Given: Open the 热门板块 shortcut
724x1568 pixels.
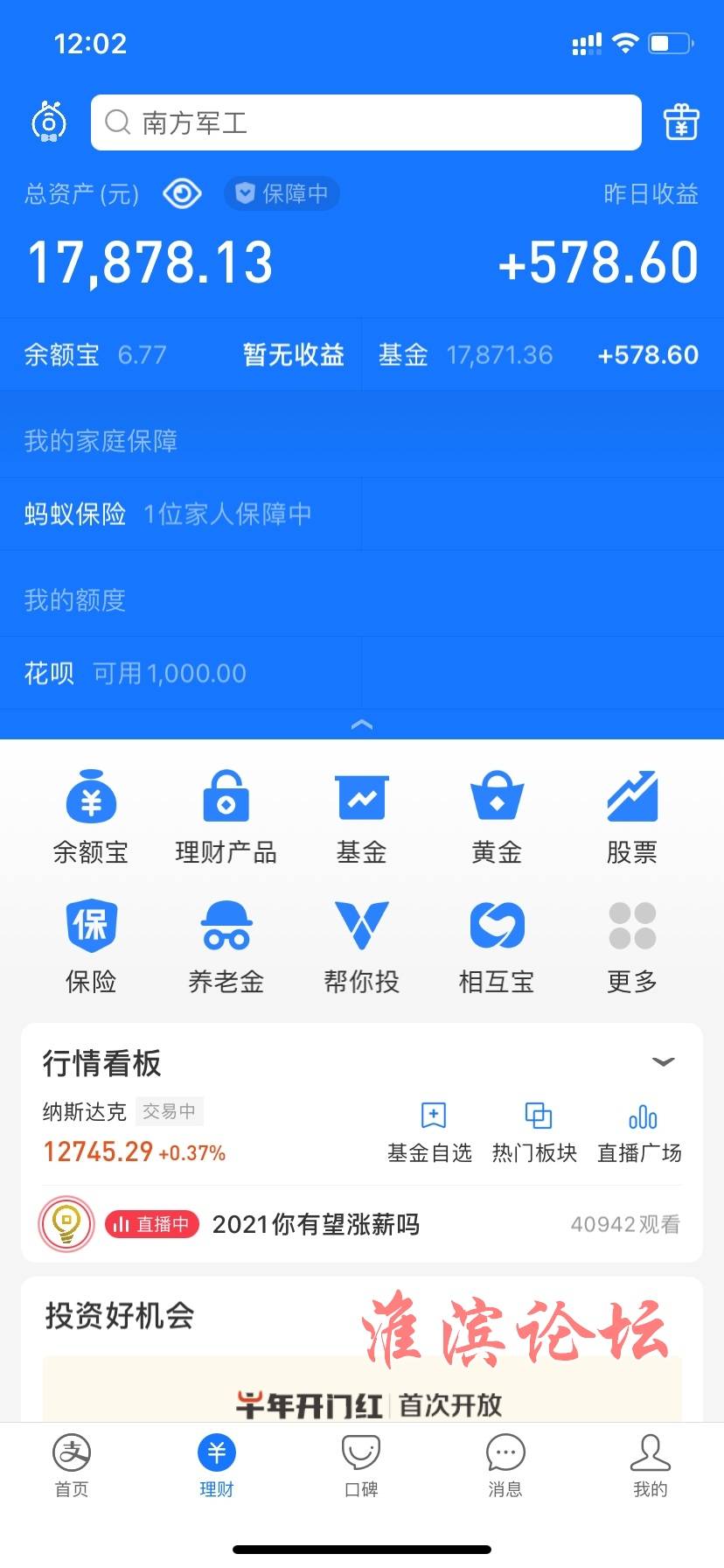Looking at the screenshot, I should [x=534, y=1132].
